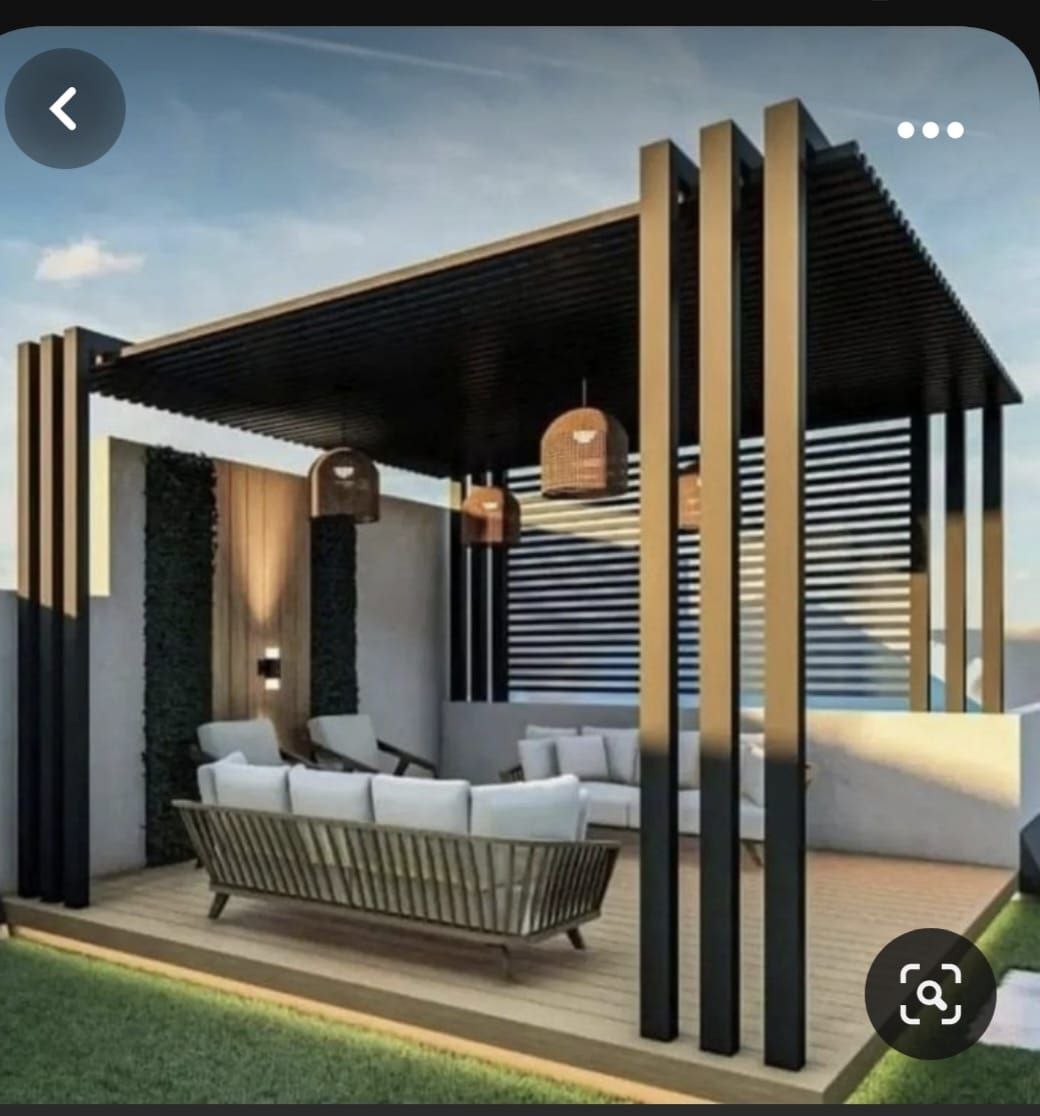
Task: Go back using the arrow button
Action: pos(65,108)
